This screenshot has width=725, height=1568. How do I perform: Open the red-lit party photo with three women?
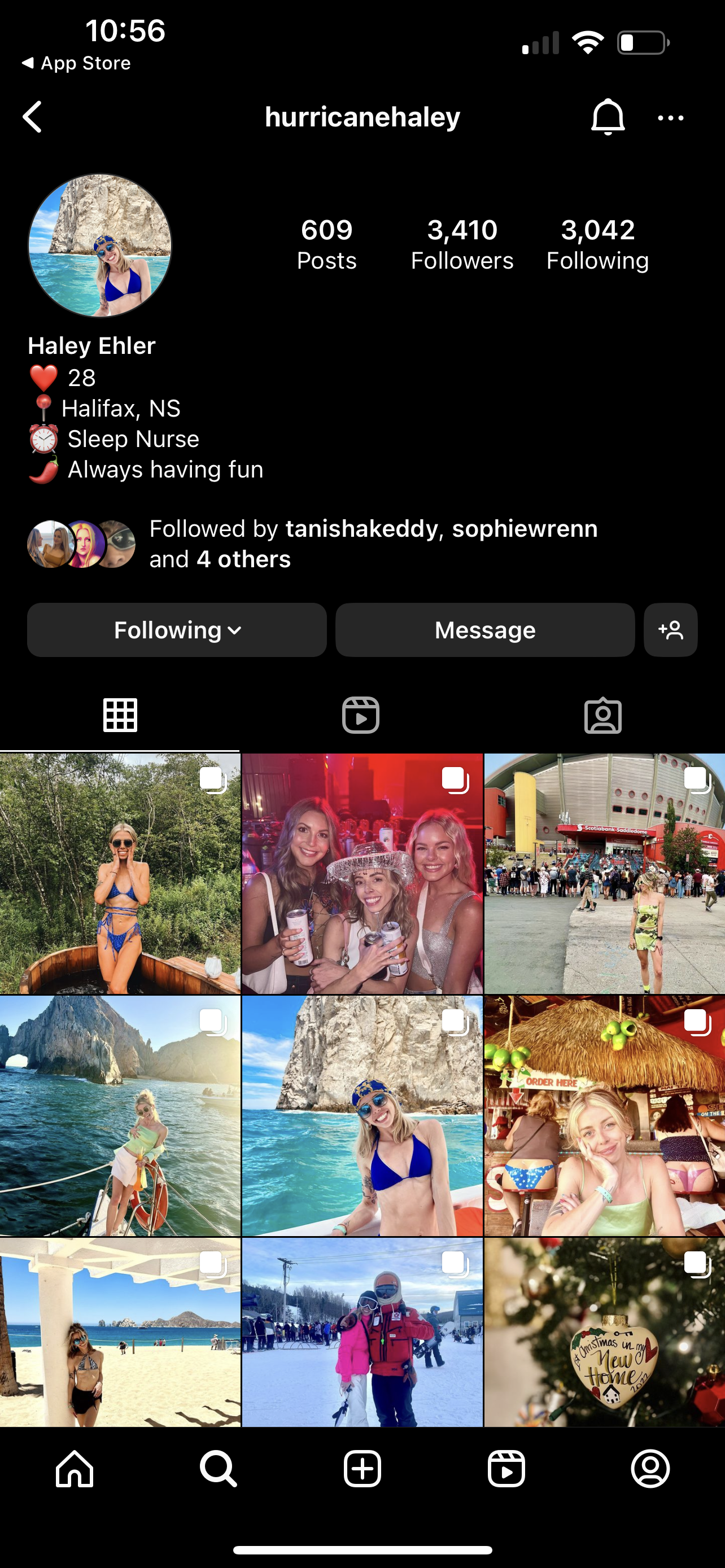click(x=362, y=874)
